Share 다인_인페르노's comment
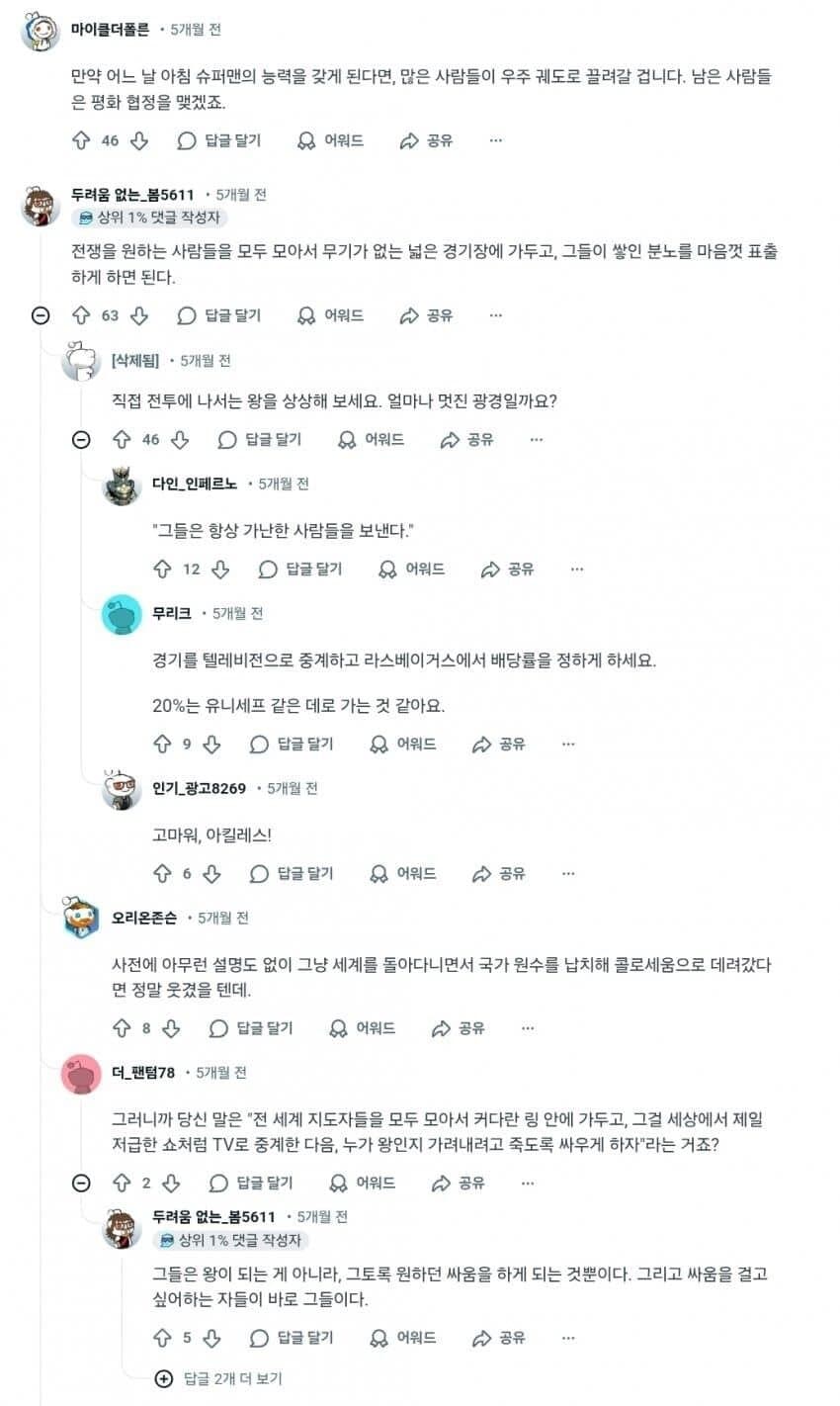Image resolution: width=840 pixels, height=1406 pixels. [x=508, y=570]
